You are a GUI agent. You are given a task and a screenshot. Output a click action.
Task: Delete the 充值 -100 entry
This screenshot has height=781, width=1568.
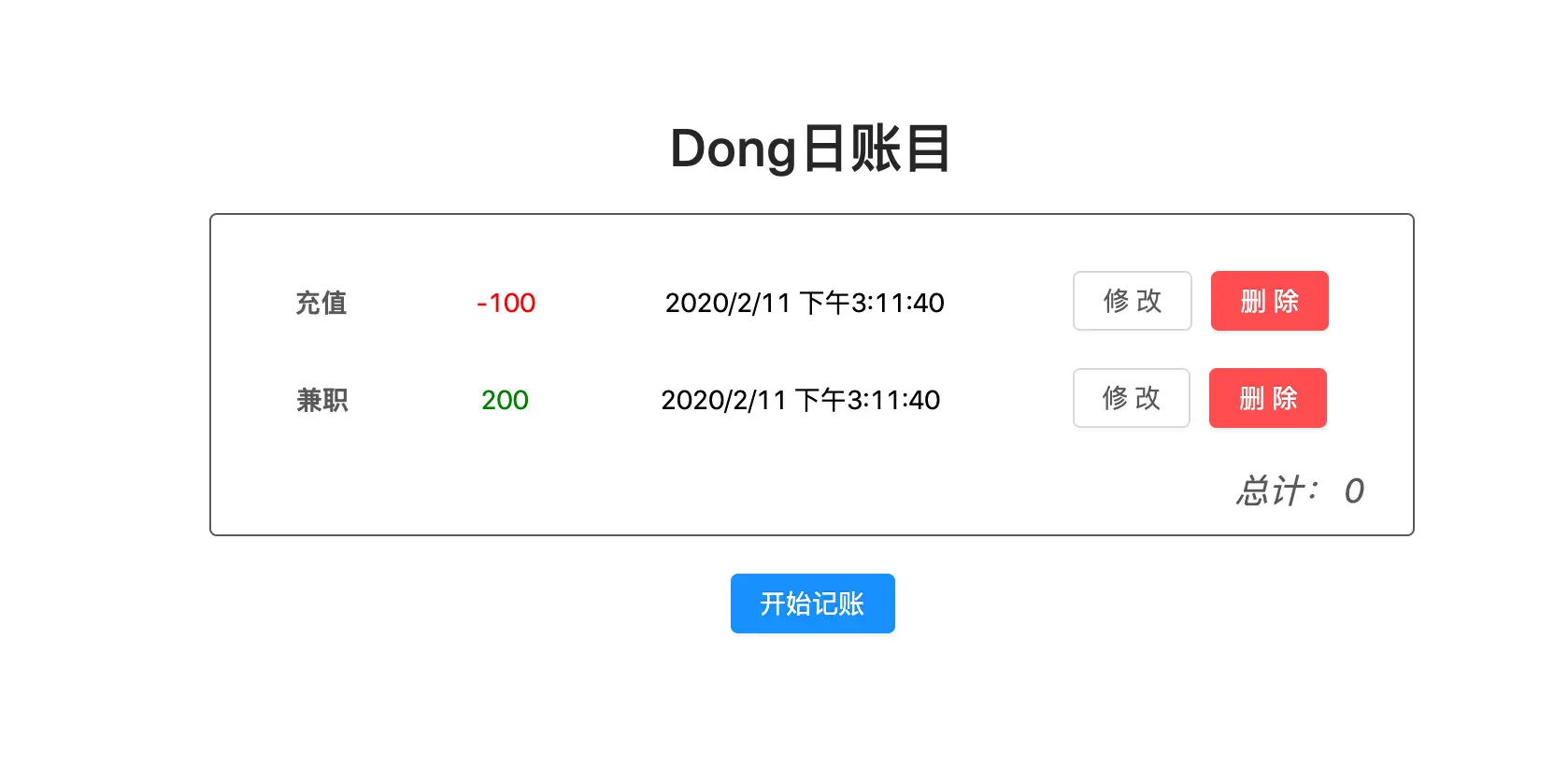point(1269,301)
